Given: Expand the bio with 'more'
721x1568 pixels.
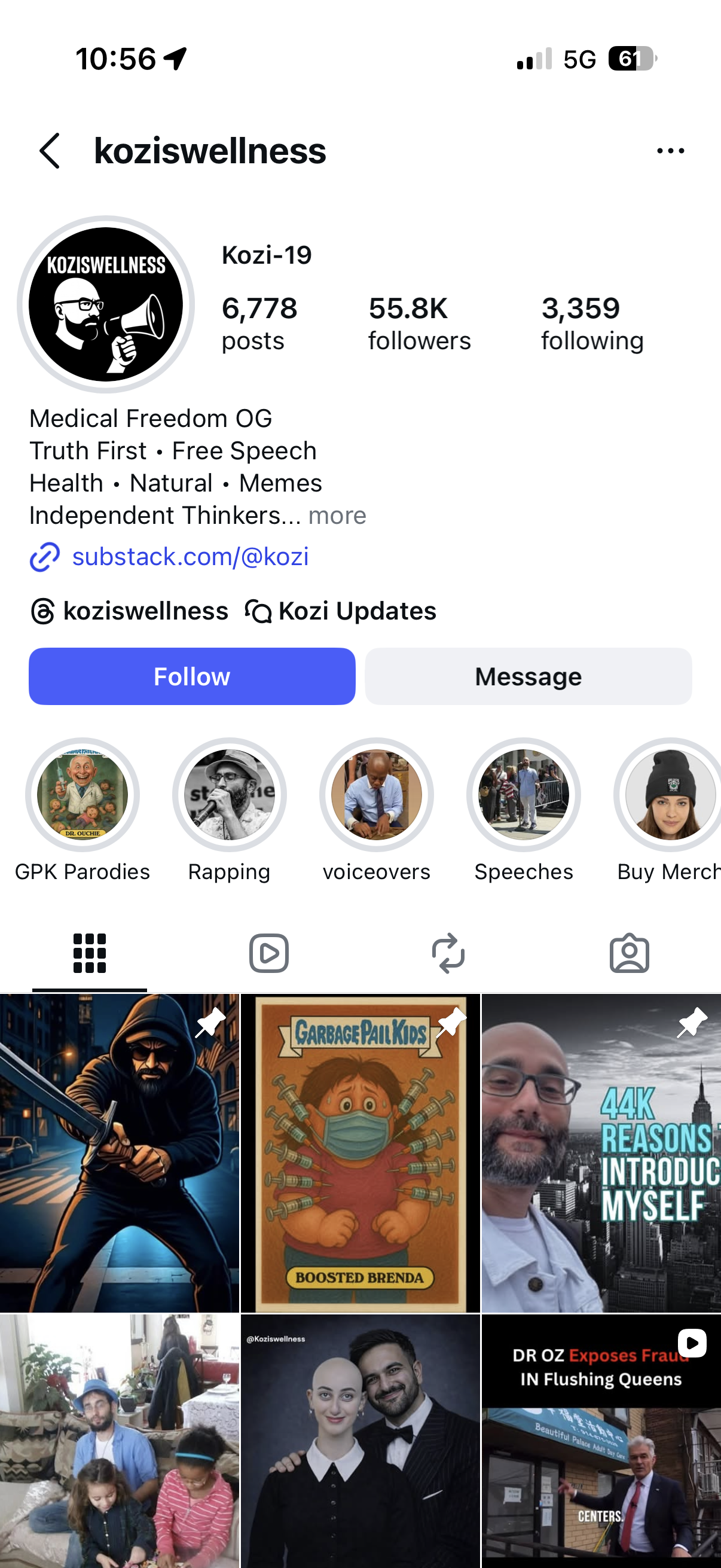Looking at the screenshot, I should coord(337,515).
